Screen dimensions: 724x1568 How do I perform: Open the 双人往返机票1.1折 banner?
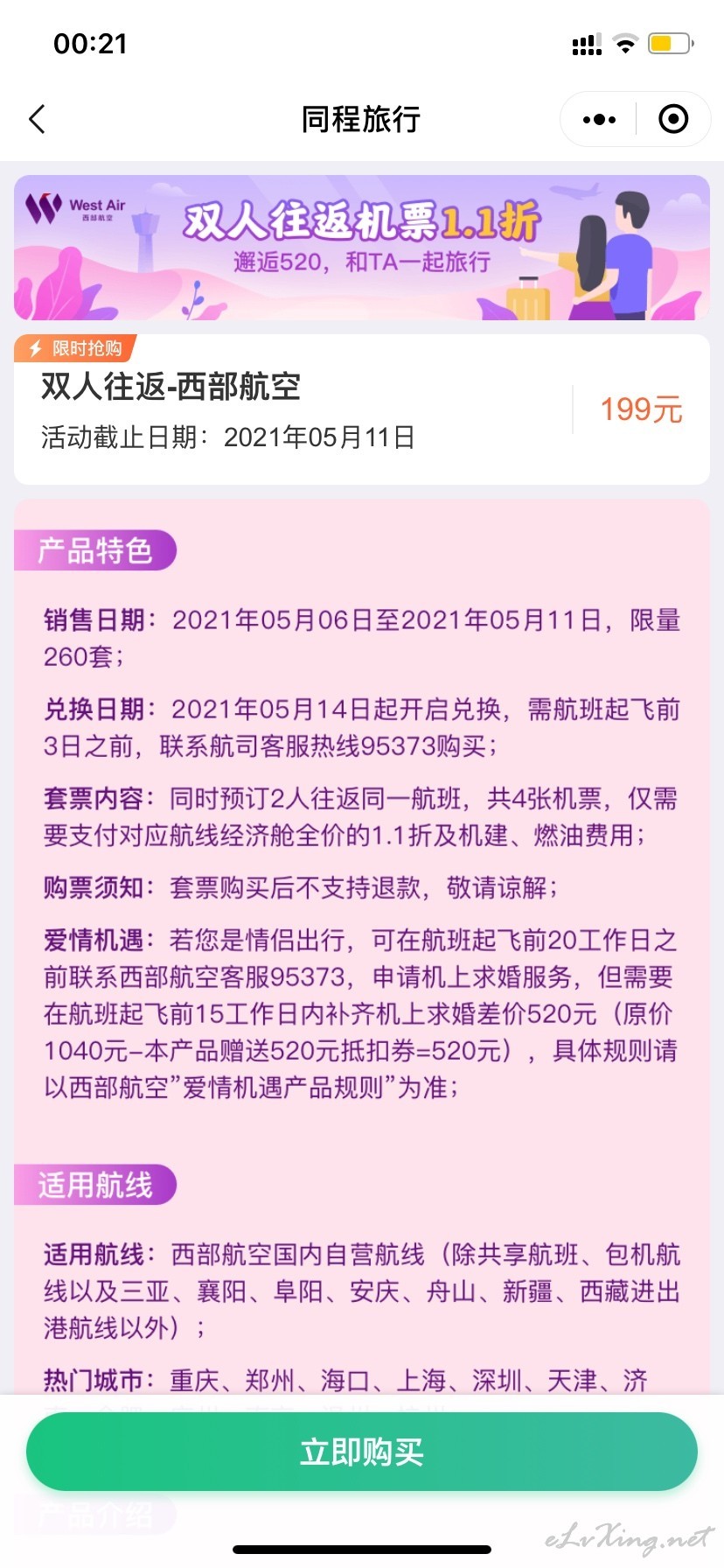coord(362,248)
